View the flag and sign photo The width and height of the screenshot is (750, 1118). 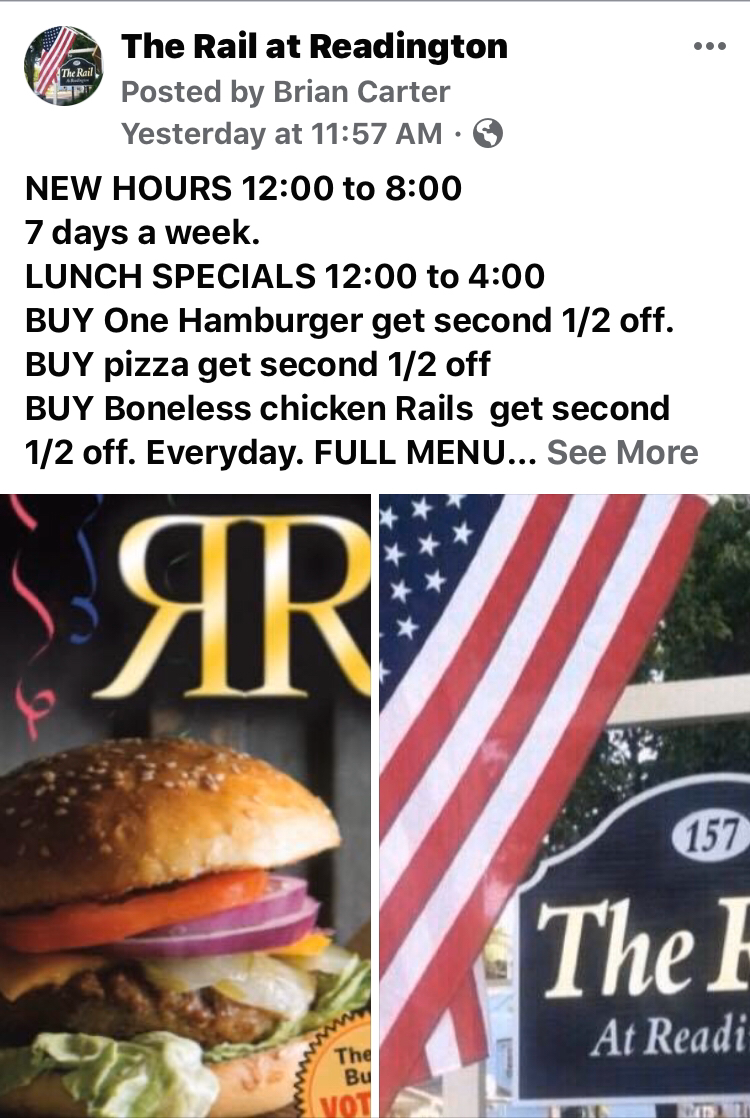pos(565,805)
